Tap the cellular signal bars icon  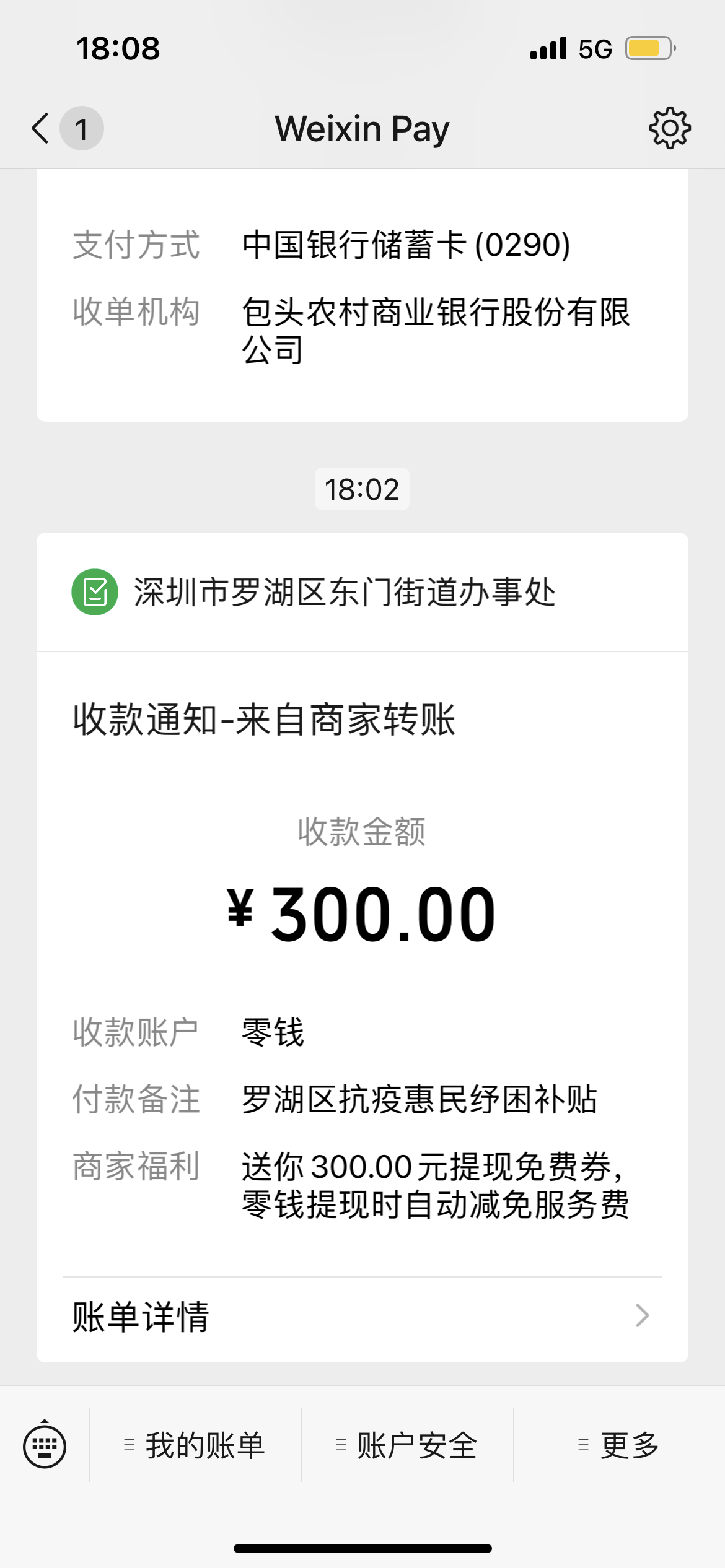pos(548,48)
